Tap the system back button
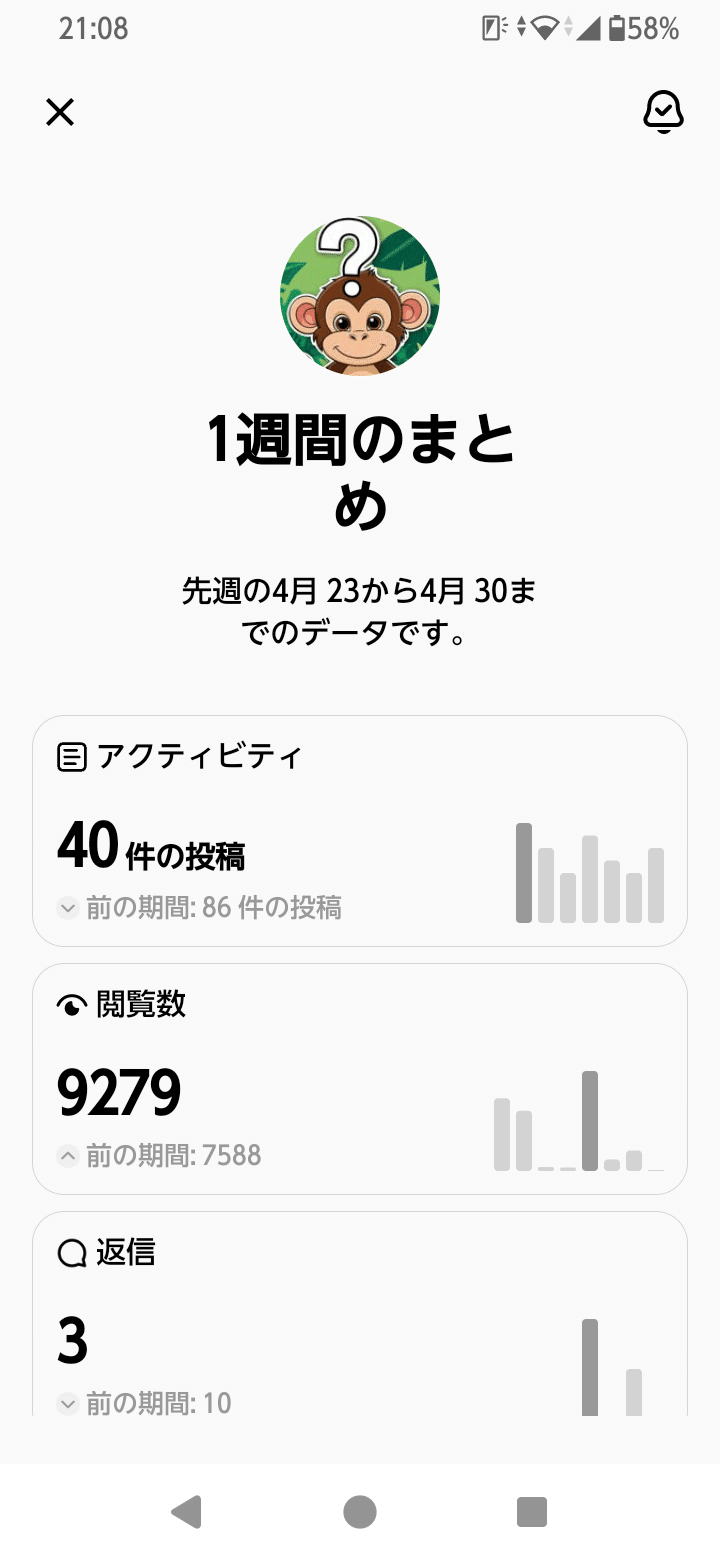 coord(187,1512)
